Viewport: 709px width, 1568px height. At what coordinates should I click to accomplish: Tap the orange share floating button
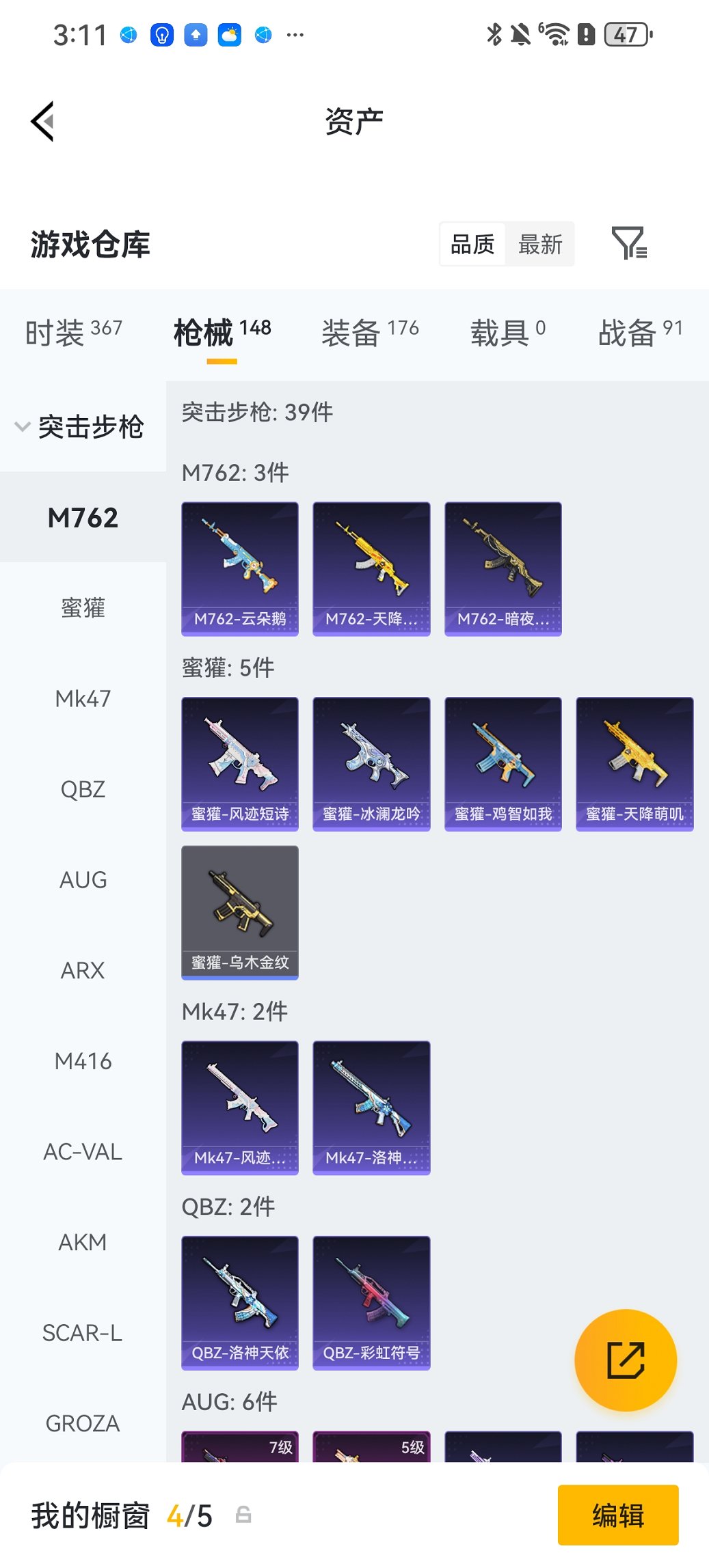(x=625, y=1360)
